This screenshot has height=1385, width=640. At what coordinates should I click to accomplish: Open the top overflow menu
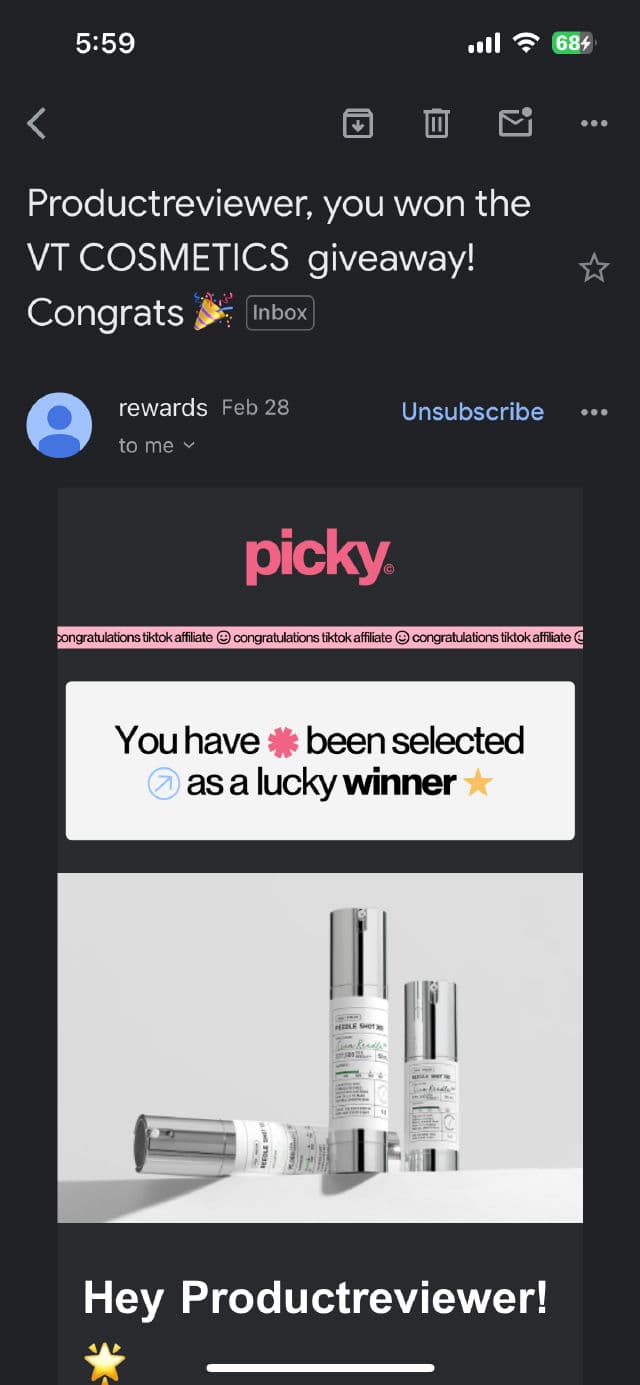[594, 124]
